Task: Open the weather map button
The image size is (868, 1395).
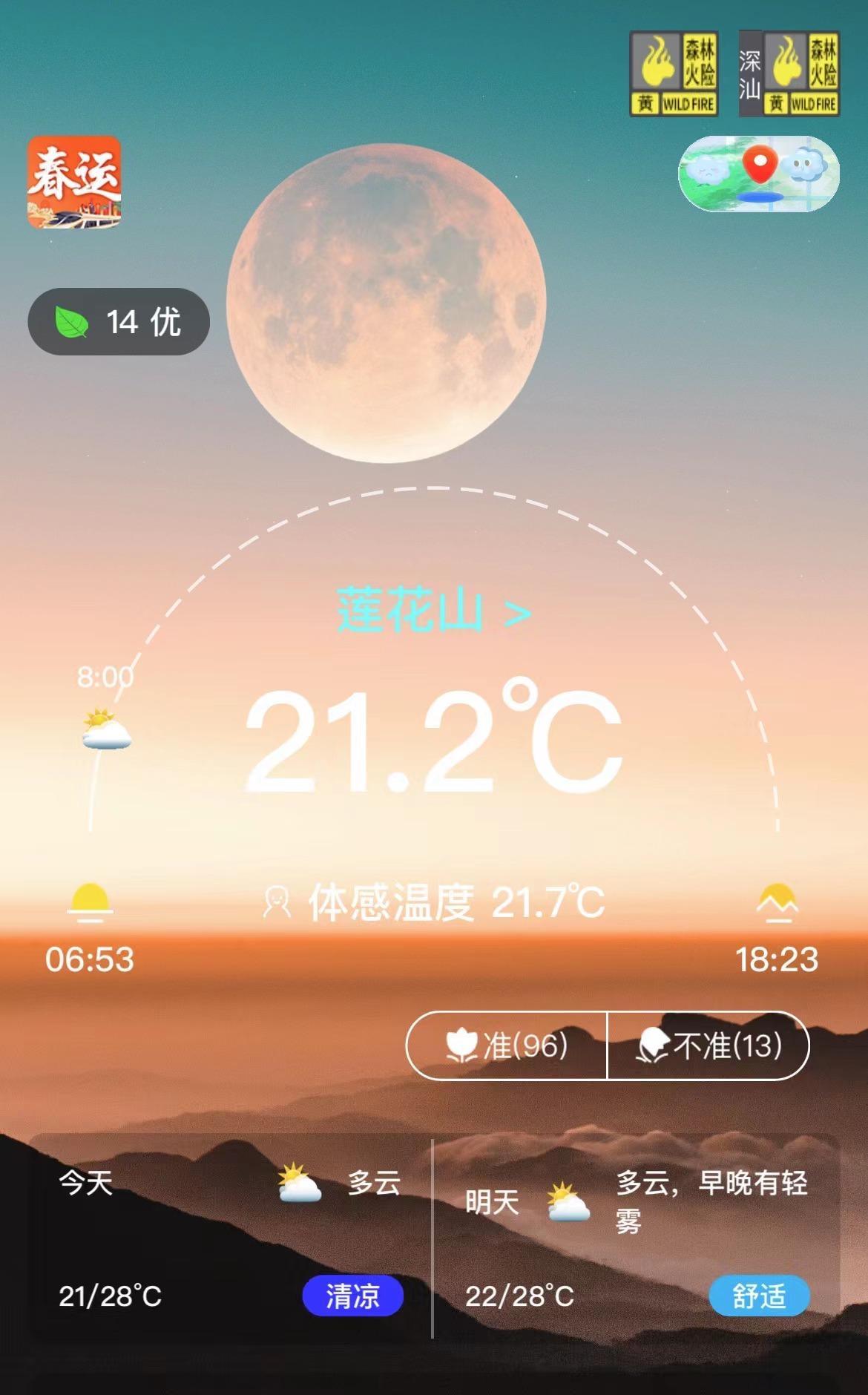Action: pyautogui.click(x=758, y=174)
